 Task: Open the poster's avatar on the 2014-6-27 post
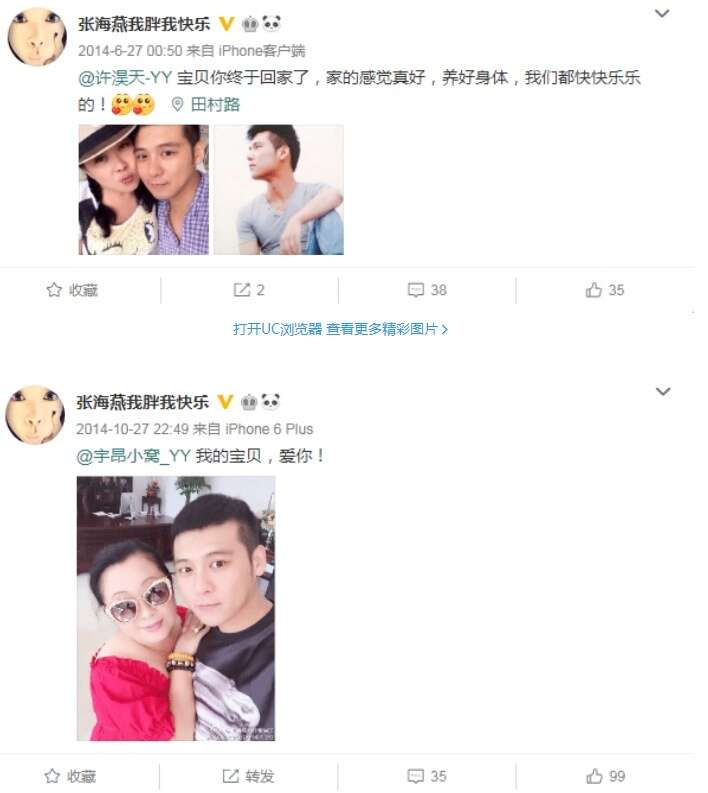(36, 37)
